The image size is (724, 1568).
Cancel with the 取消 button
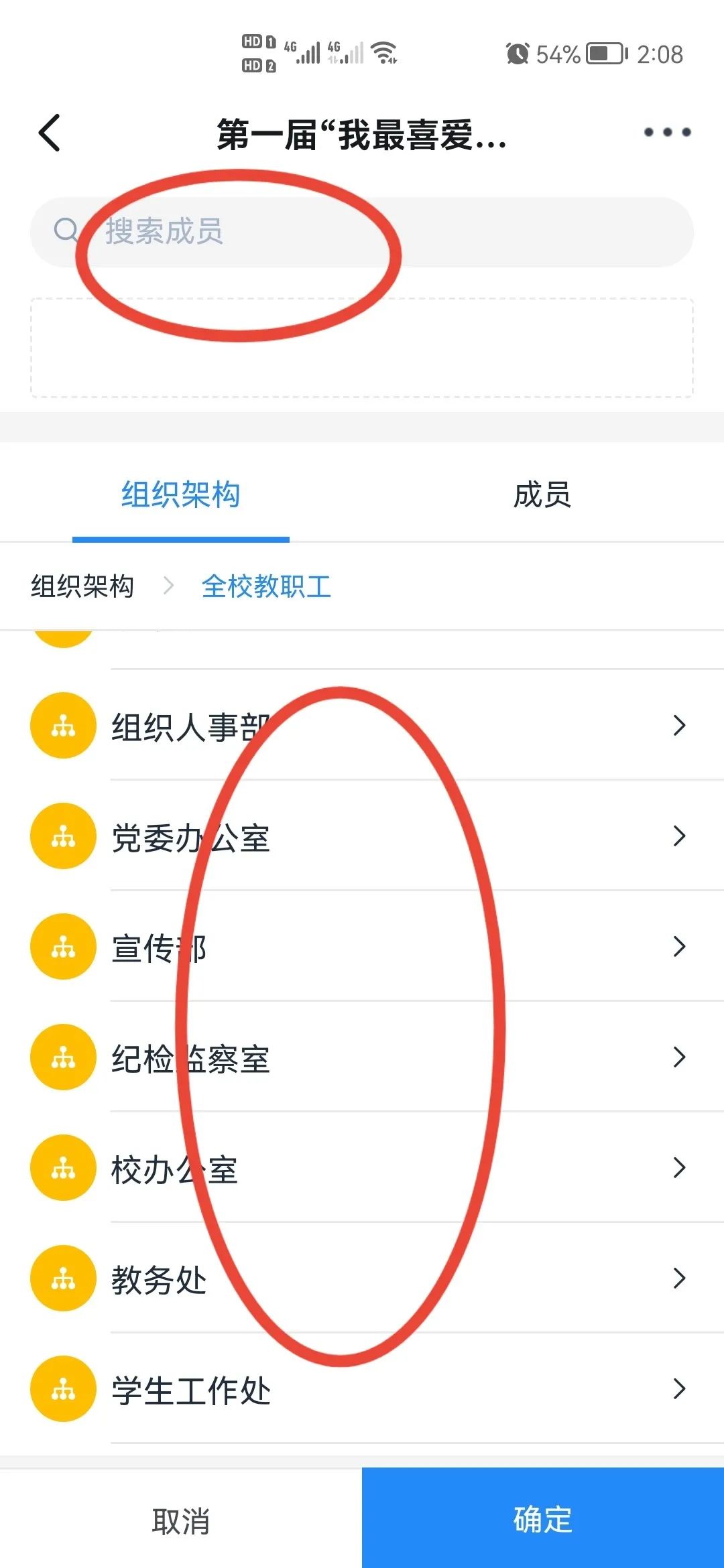181,1520
